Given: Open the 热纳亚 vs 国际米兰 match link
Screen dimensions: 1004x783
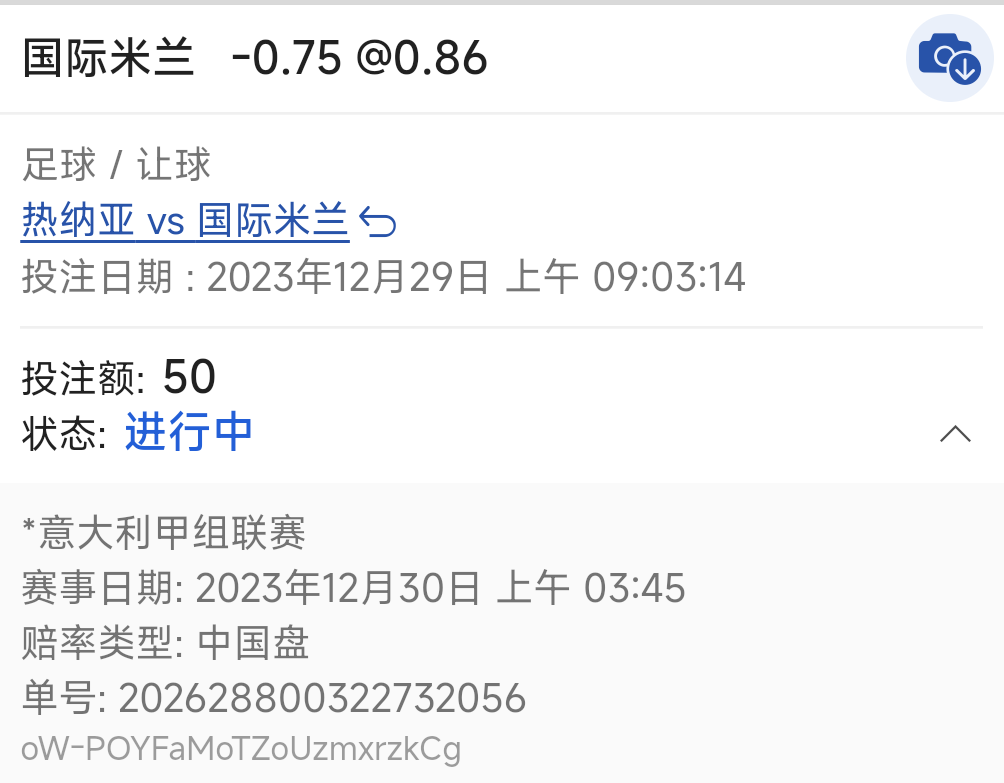Looking at the screenshot, I should (185, 221).
